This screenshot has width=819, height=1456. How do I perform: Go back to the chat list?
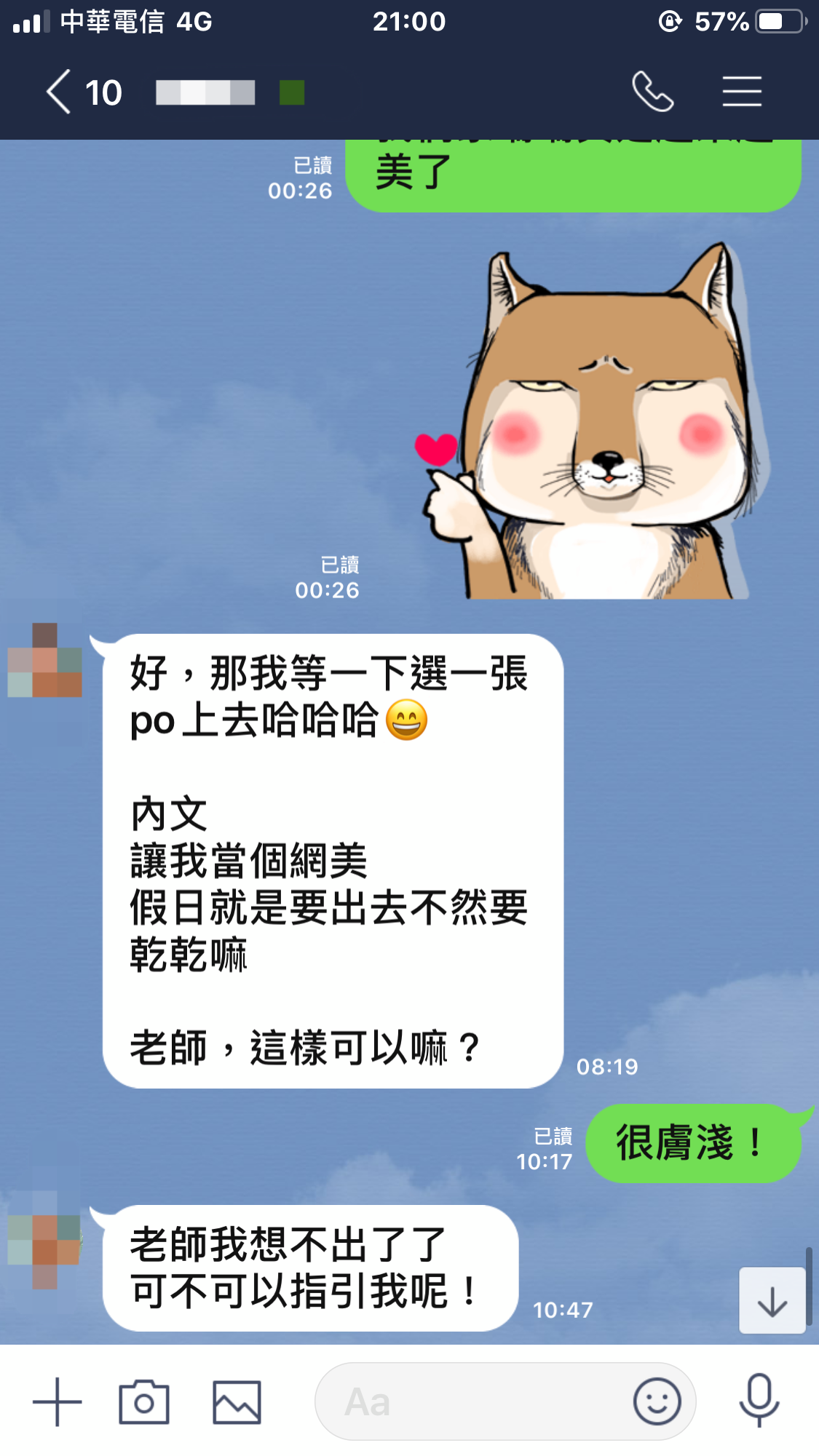(x=60, y=92)
